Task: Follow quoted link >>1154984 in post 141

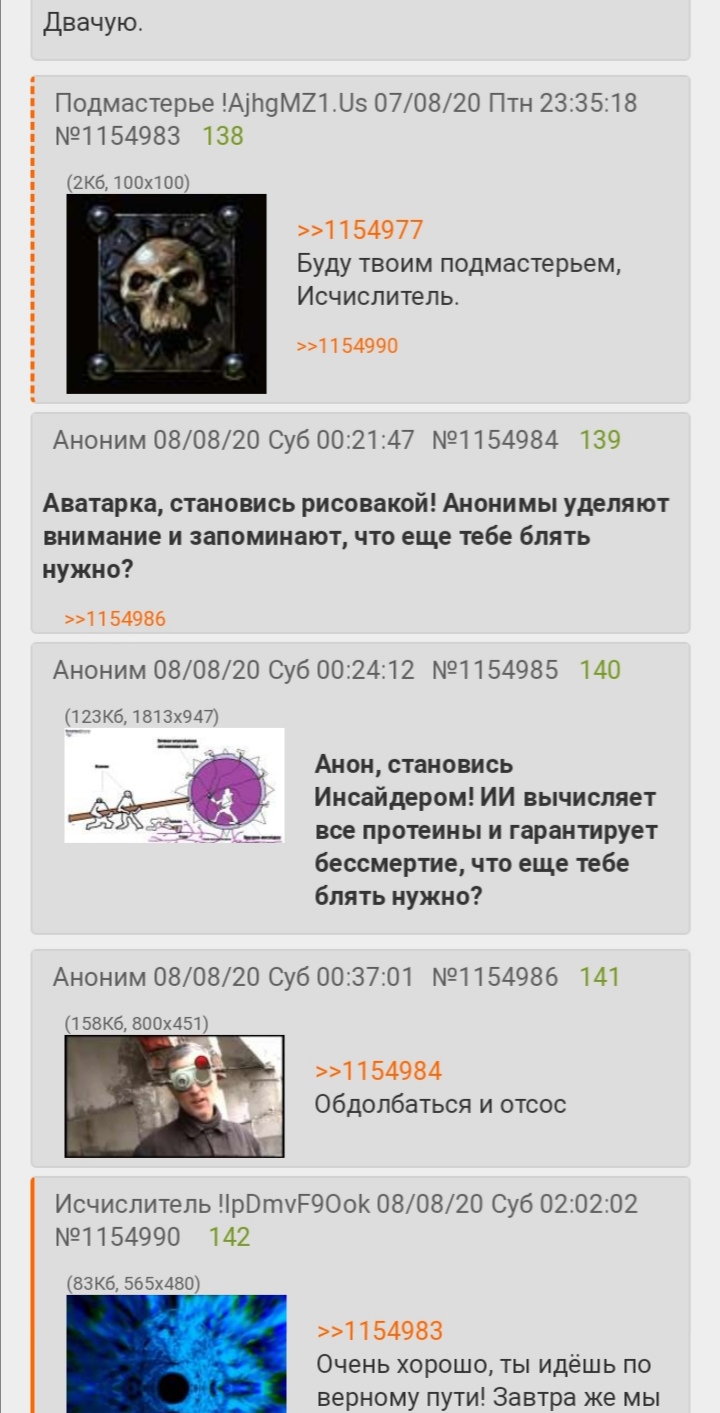Action: tap(378, 1071)
